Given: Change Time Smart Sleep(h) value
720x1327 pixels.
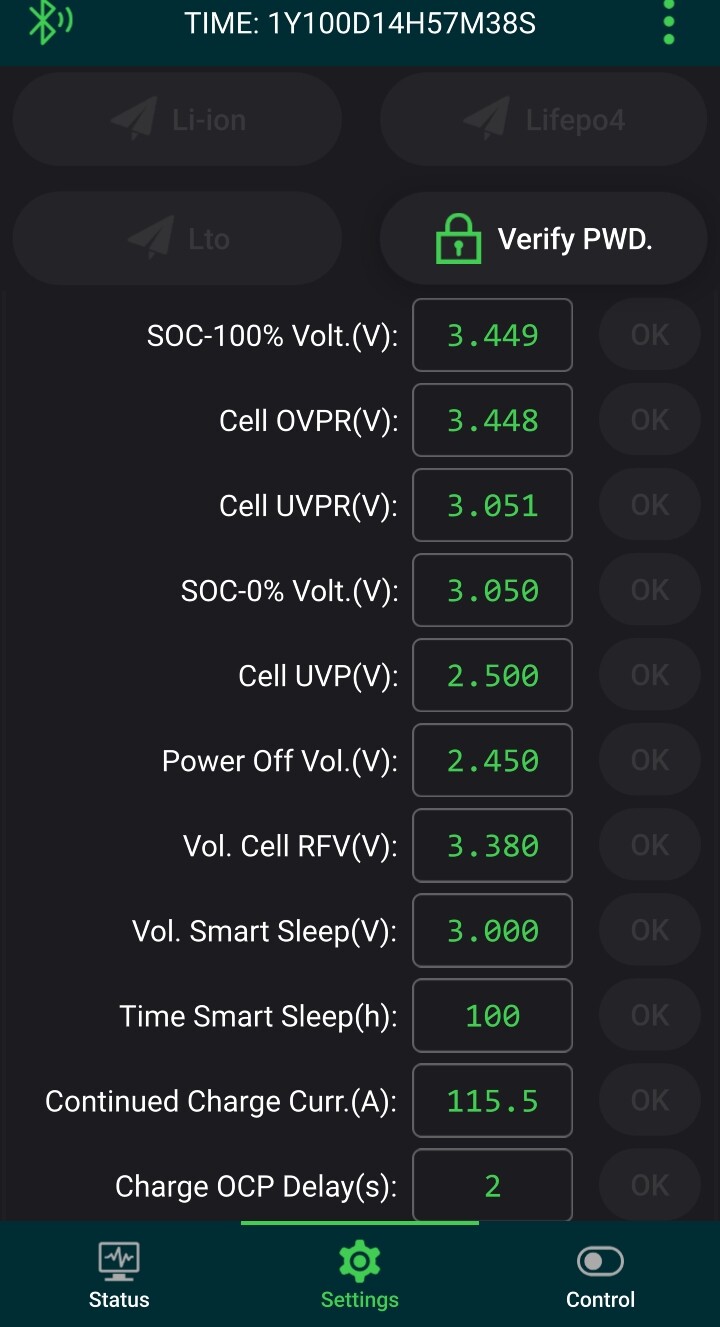Looking at the screenshot, I should 492,1015.
